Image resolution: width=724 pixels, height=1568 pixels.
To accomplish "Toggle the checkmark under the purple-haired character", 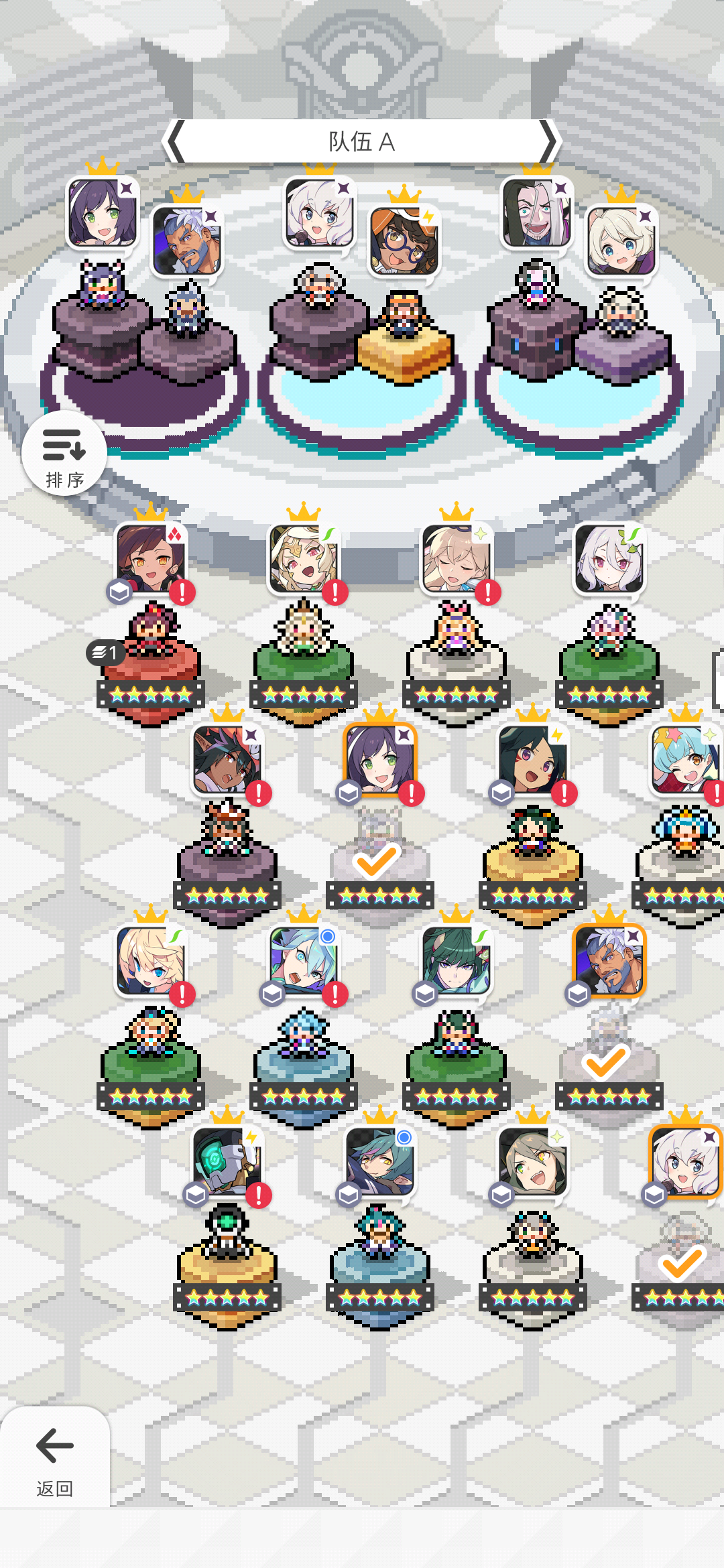I will (375, 864).
